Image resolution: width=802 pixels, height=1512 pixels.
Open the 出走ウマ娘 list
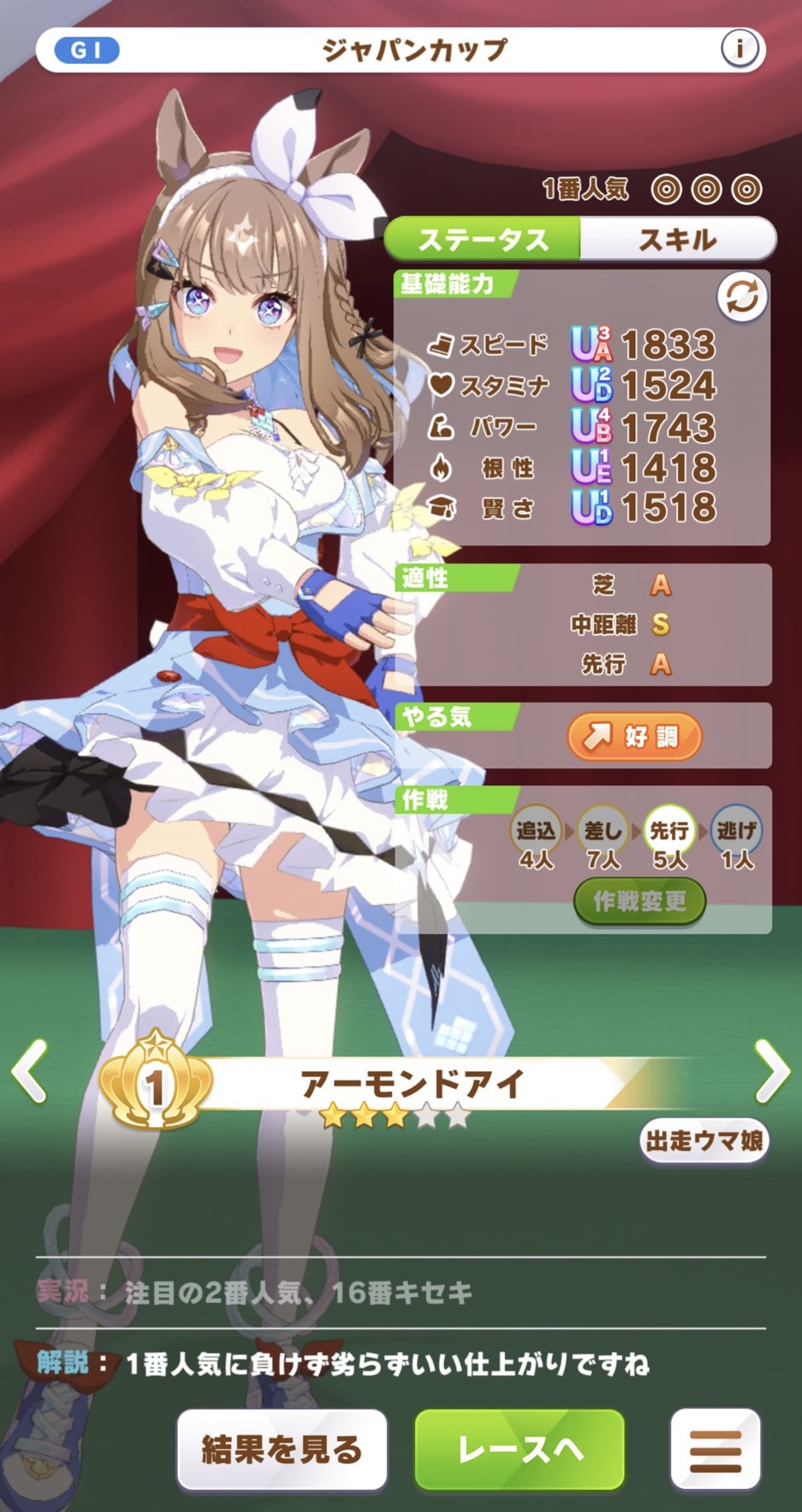(x=703, y=1140)
